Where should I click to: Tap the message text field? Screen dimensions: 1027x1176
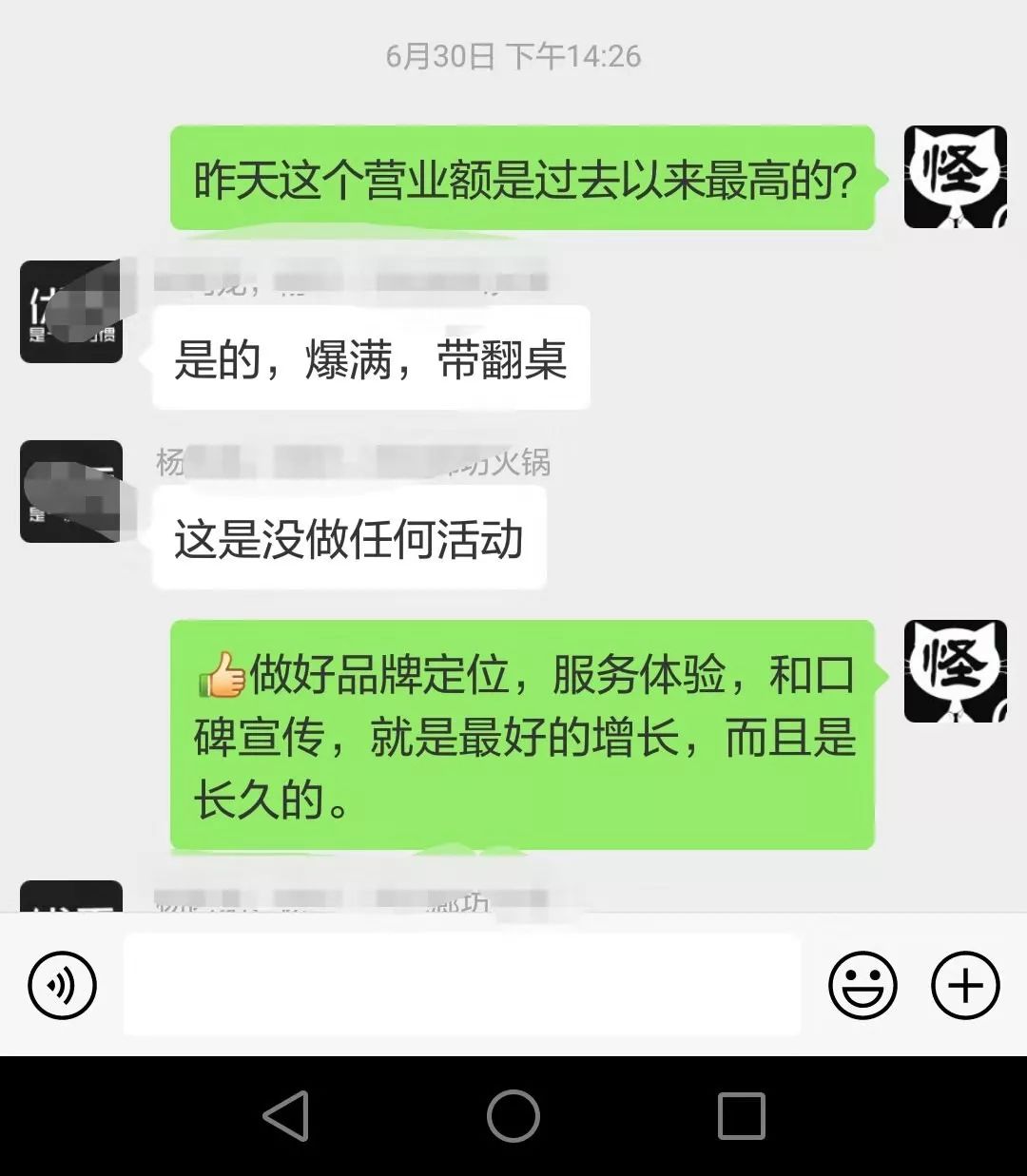click(462, 985)
